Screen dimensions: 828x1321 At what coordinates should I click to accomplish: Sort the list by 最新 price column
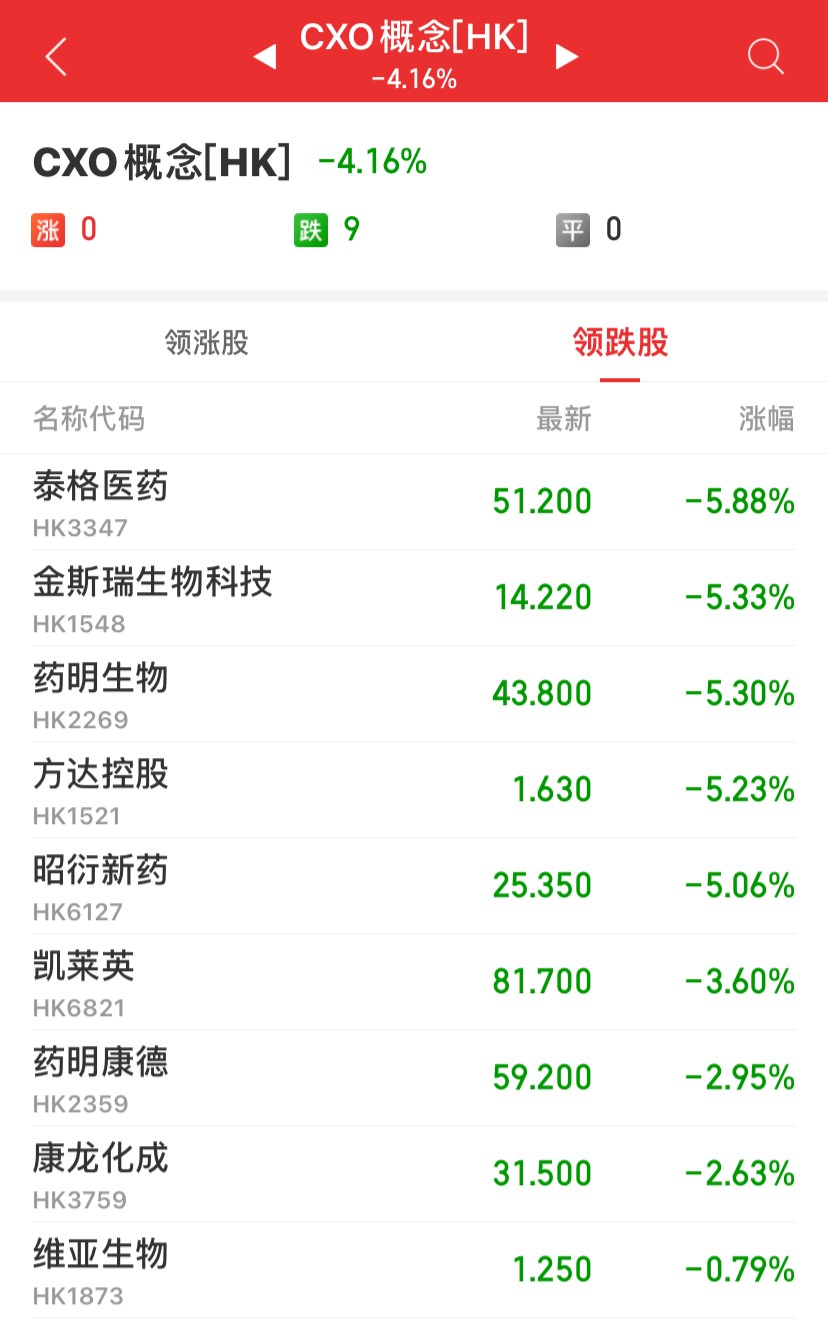[x=564, y=418]
